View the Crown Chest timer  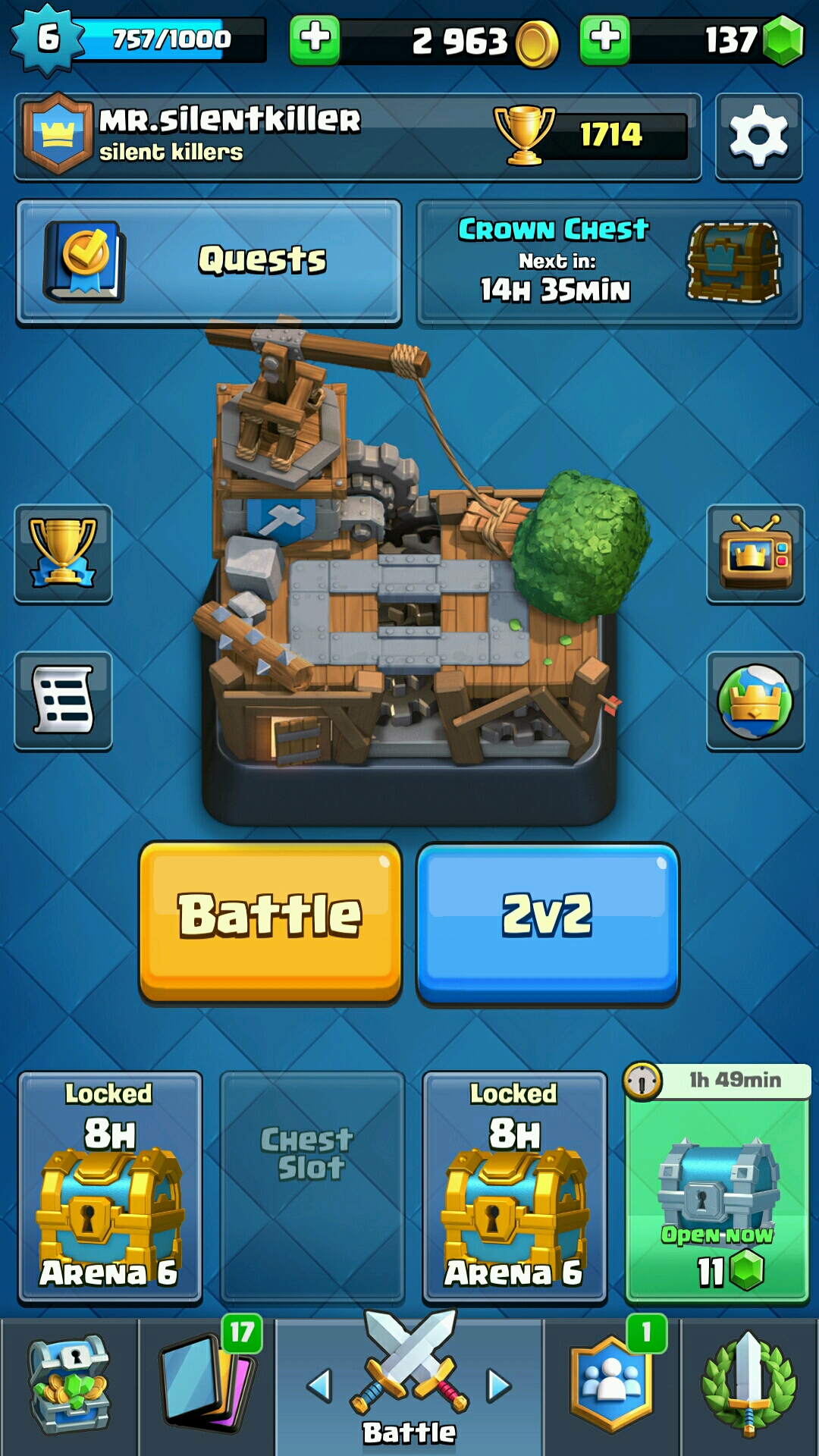tap(609, 262)
